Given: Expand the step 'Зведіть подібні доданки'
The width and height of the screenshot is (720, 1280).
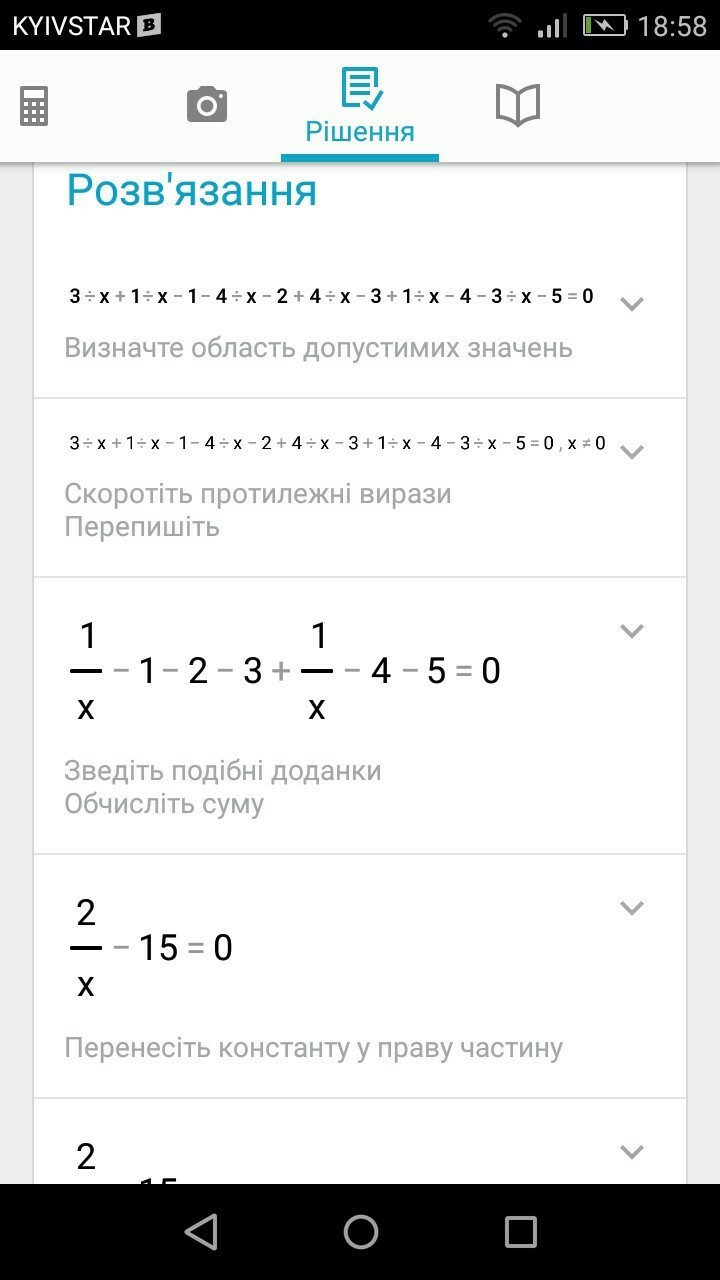Looking at the screenshot, I should [631, 631].
